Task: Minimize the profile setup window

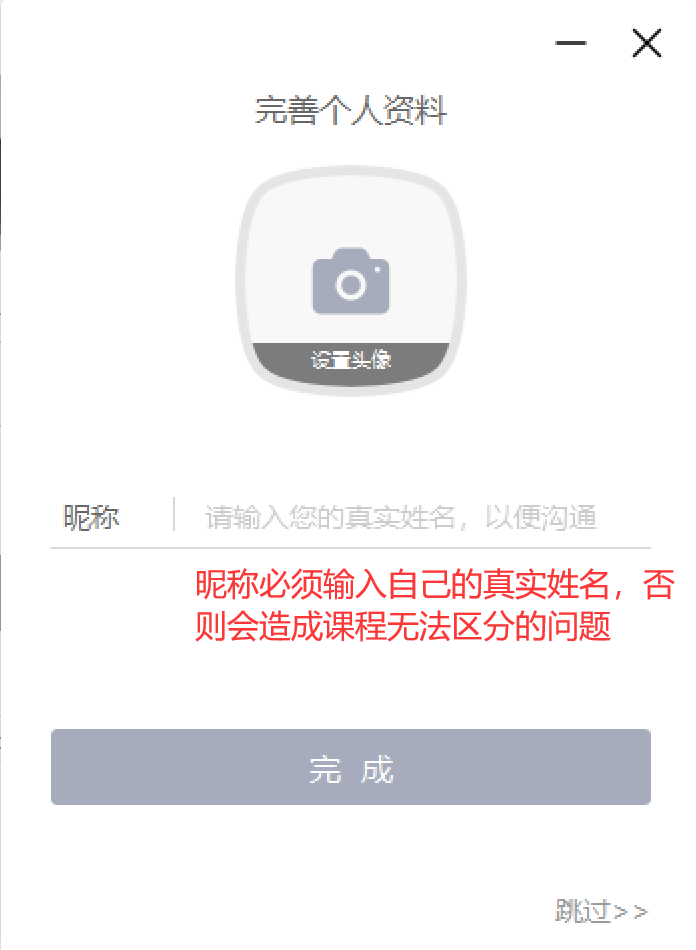Action: point(571,44)
